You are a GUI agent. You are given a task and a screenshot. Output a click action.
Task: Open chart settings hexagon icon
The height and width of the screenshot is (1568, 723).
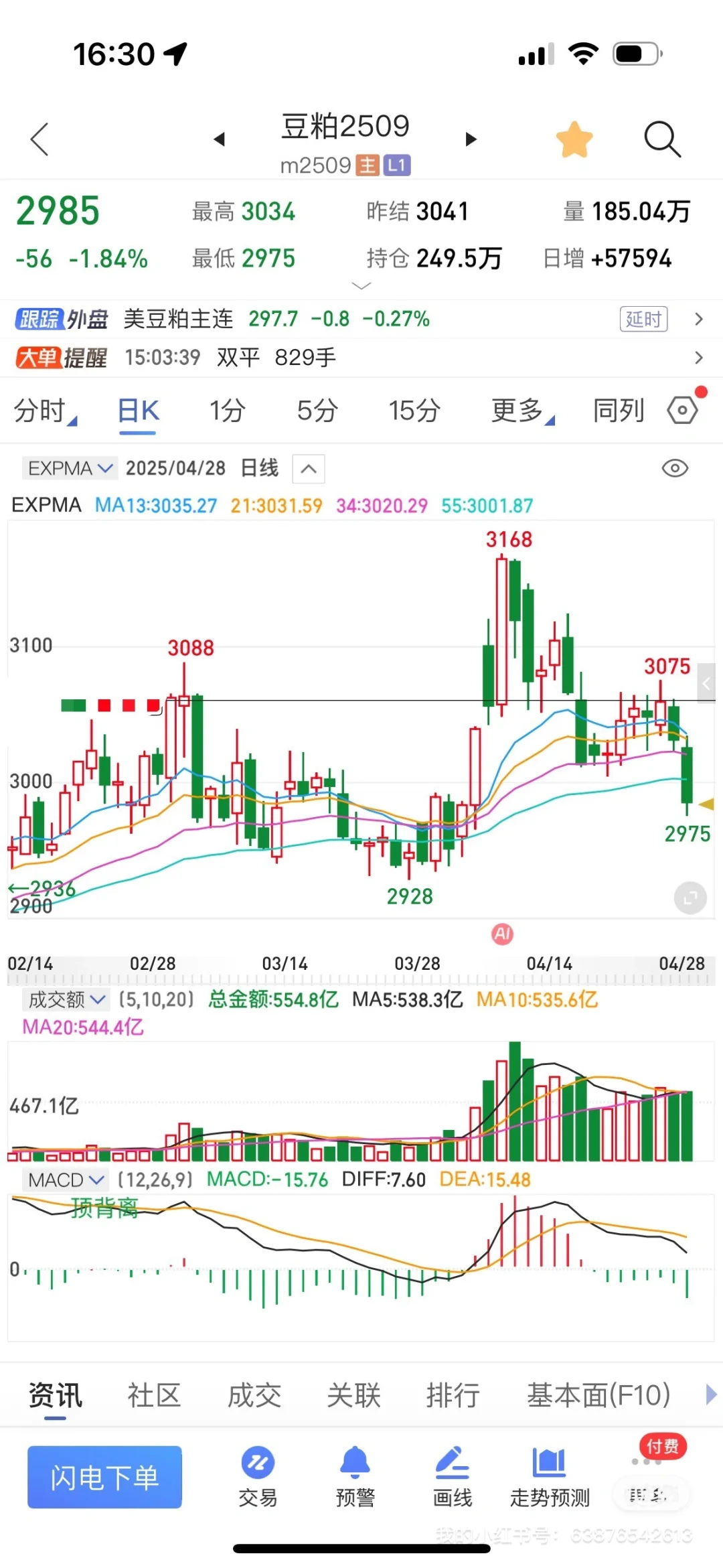[x=683, y=410]
